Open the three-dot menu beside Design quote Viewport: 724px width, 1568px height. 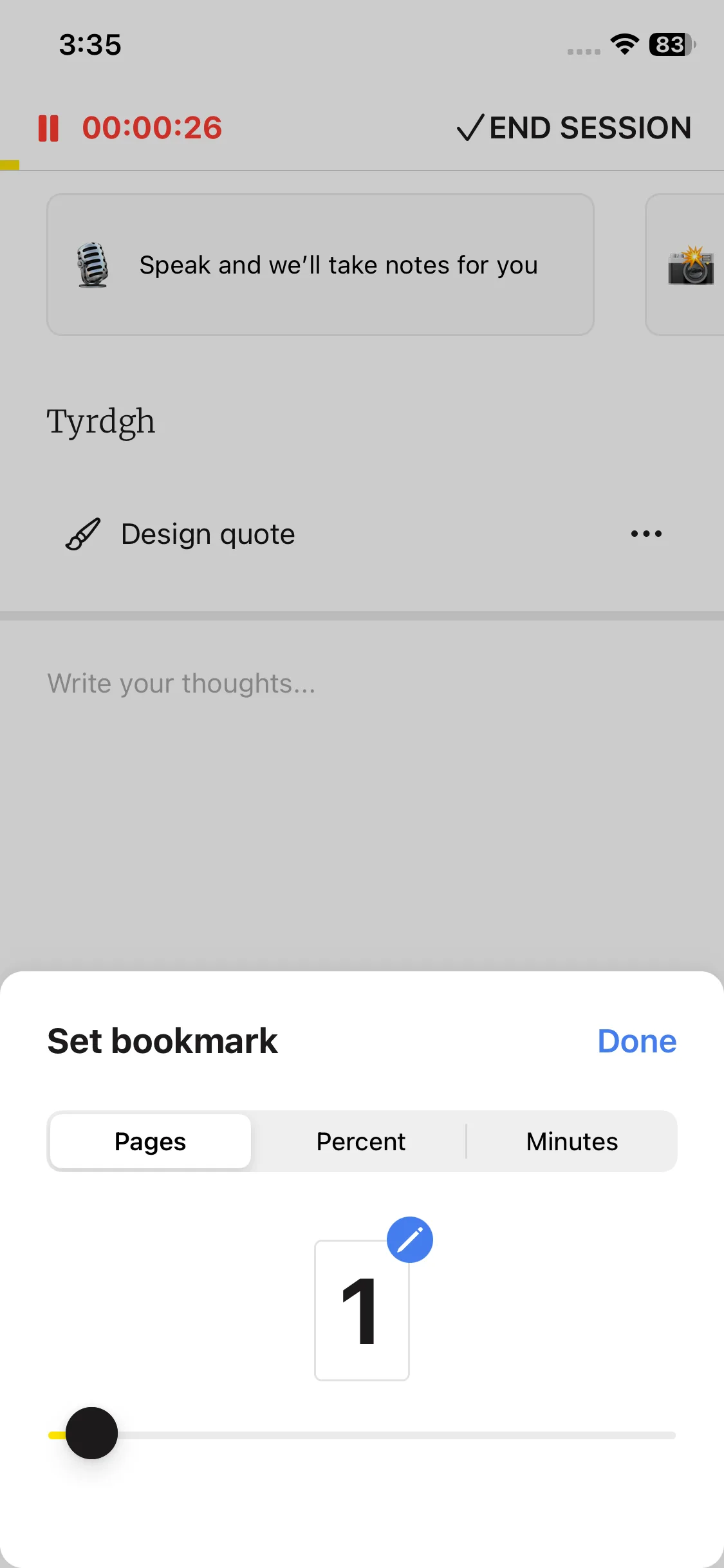tap(646, 534)
